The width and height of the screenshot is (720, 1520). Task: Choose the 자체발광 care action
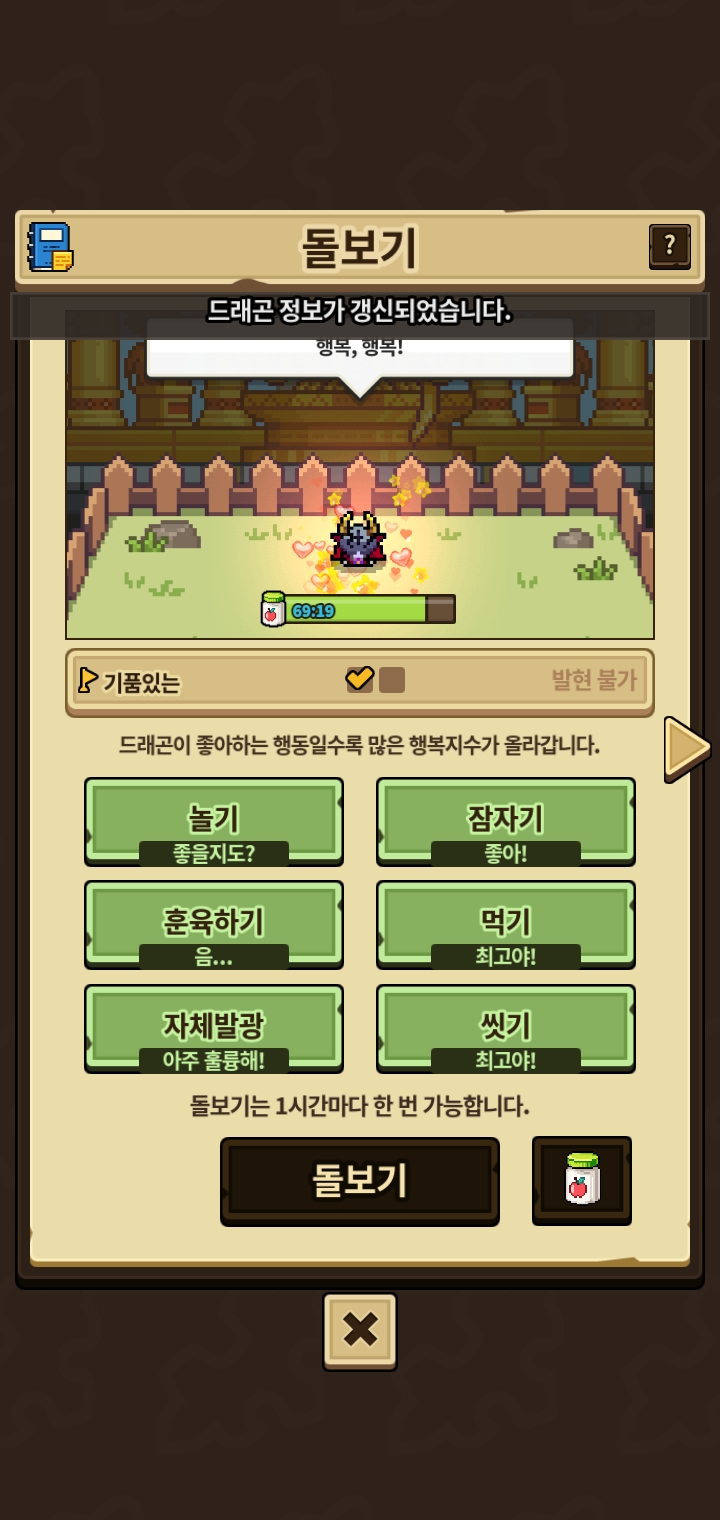[x=214, y=1028]
